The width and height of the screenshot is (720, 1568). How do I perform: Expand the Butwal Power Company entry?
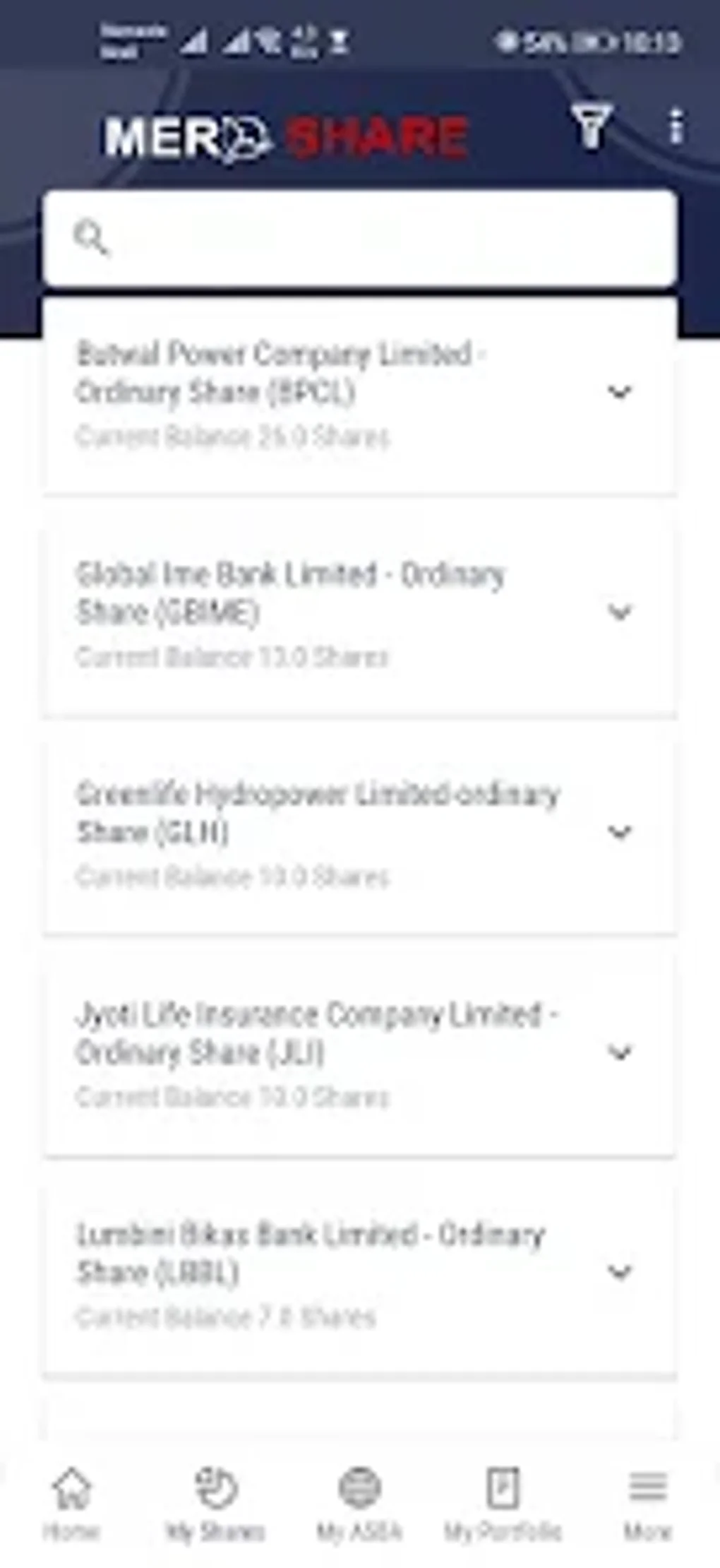click(620, 393)
